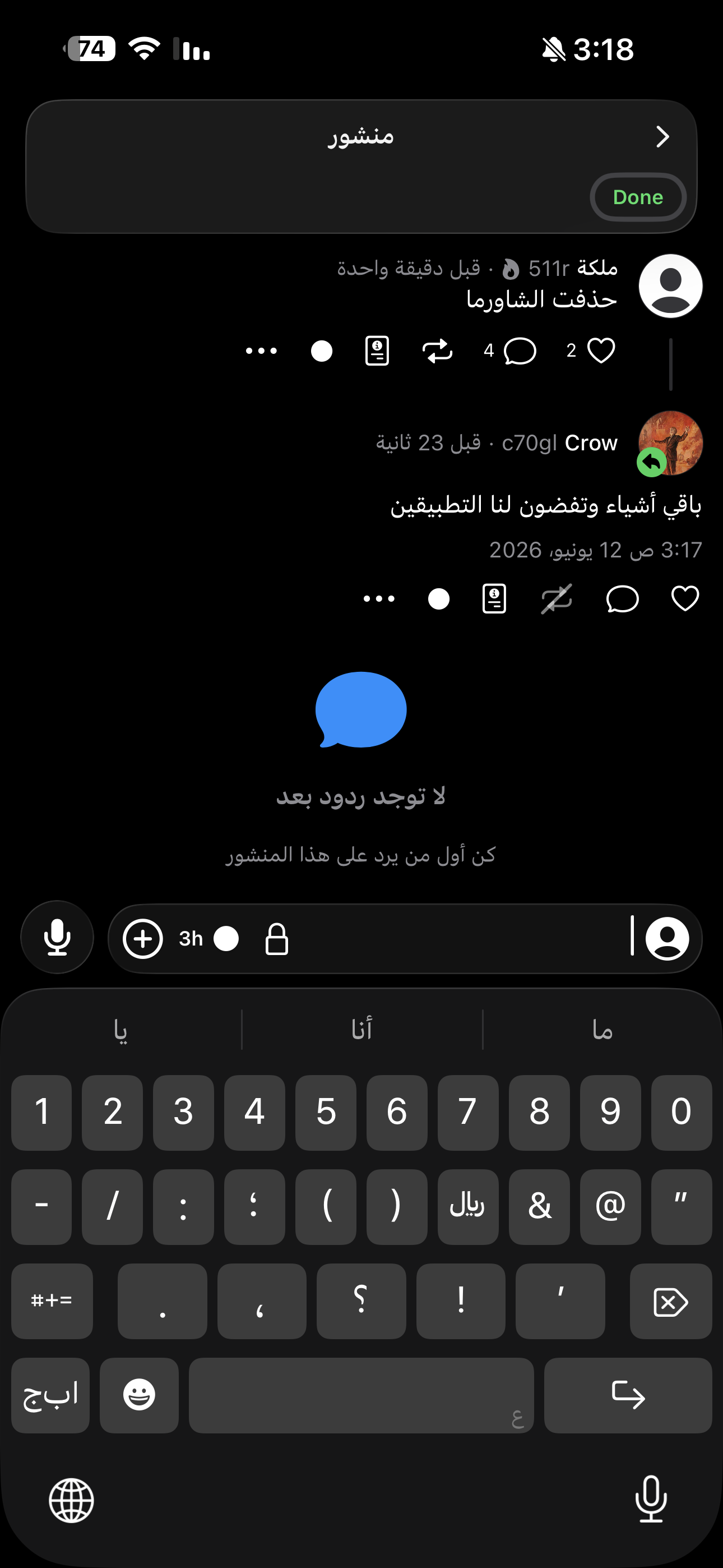
Task: Reply to Crow's post with the comment icon
Action: (622, 599)
